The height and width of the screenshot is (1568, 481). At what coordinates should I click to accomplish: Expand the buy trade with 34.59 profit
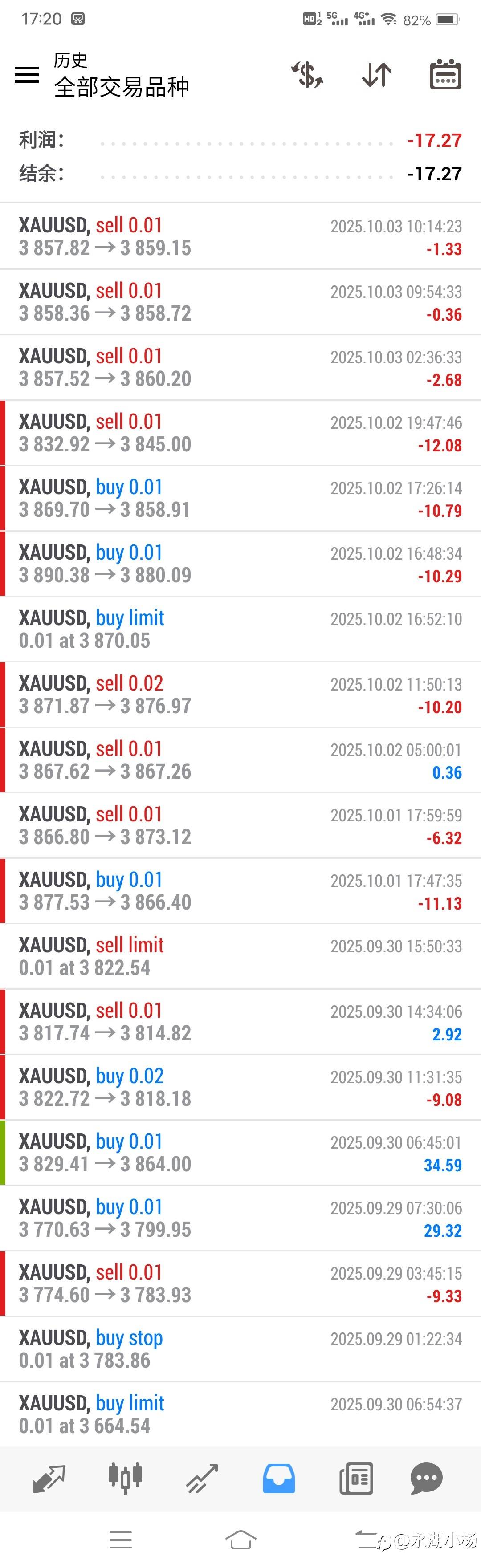(x=240, y=1152)
